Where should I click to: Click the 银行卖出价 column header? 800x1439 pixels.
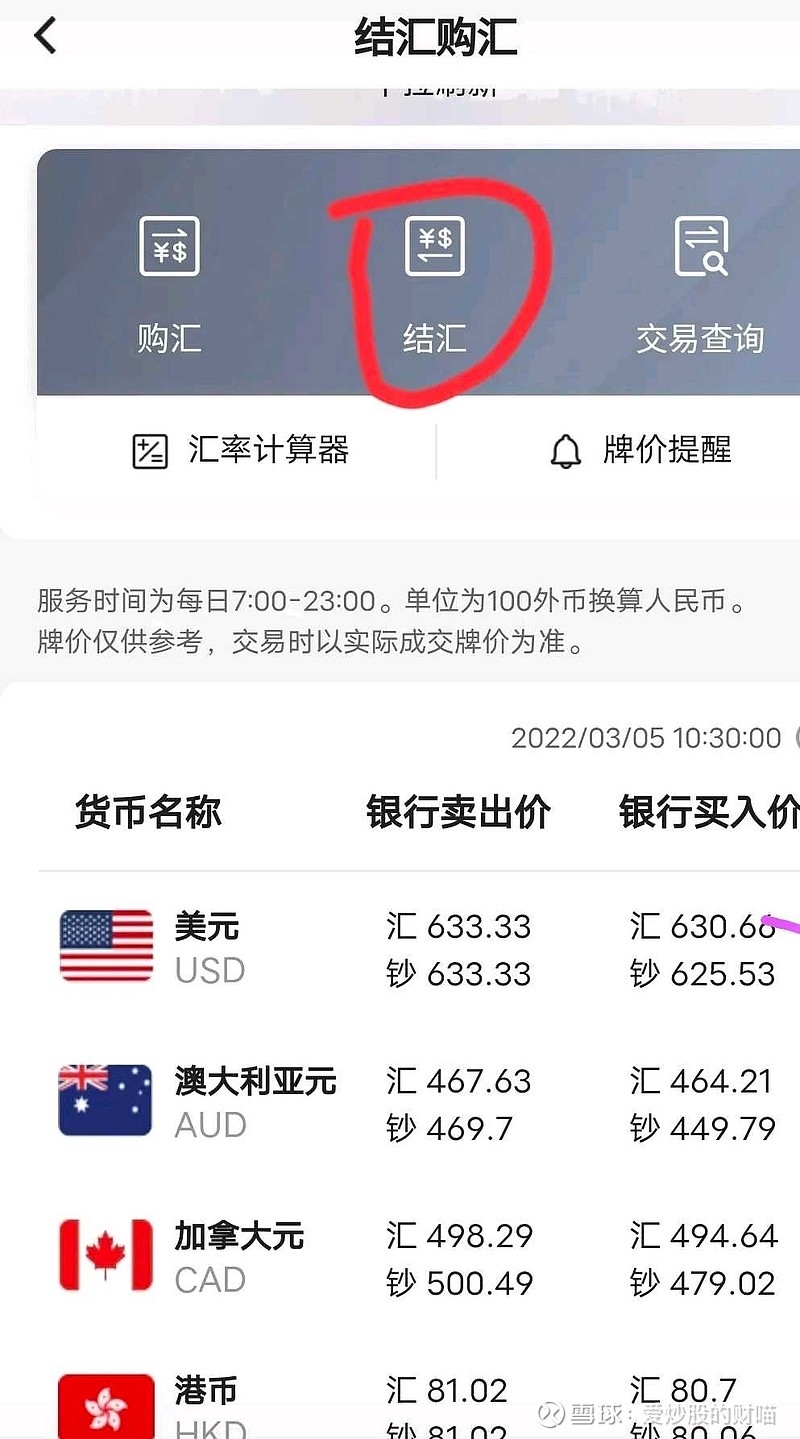pyautogui.click(x=457, y=811)
